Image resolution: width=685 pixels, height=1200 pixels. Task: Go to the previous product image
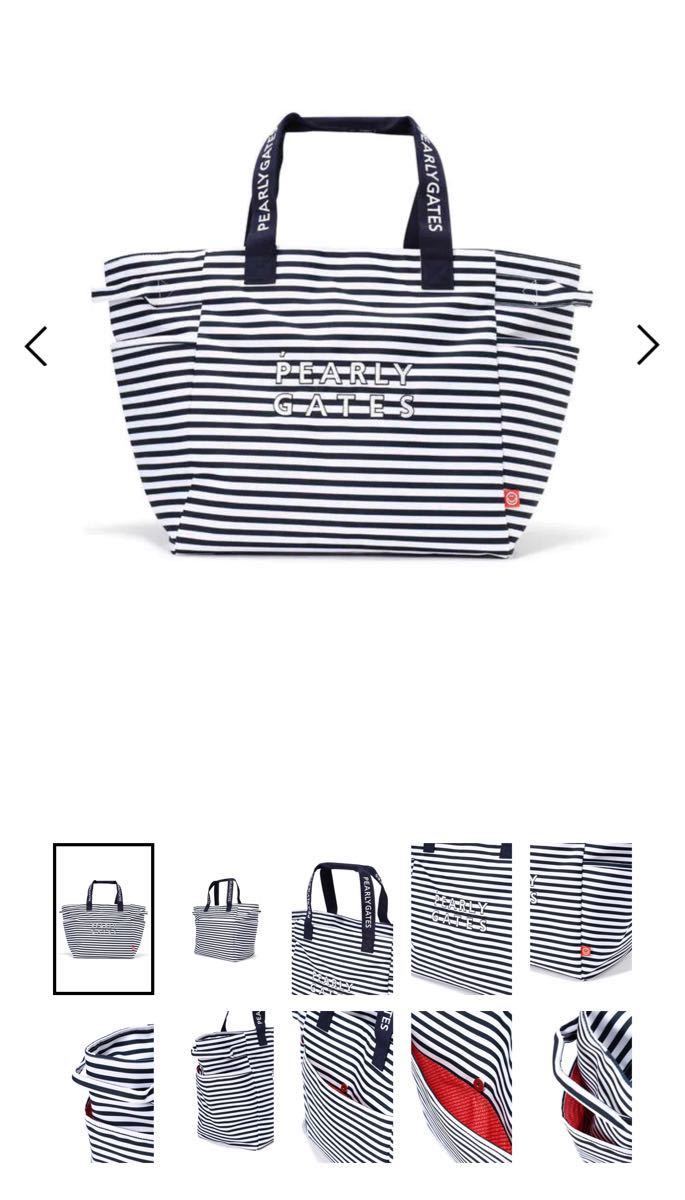click(x=36, y=346)
